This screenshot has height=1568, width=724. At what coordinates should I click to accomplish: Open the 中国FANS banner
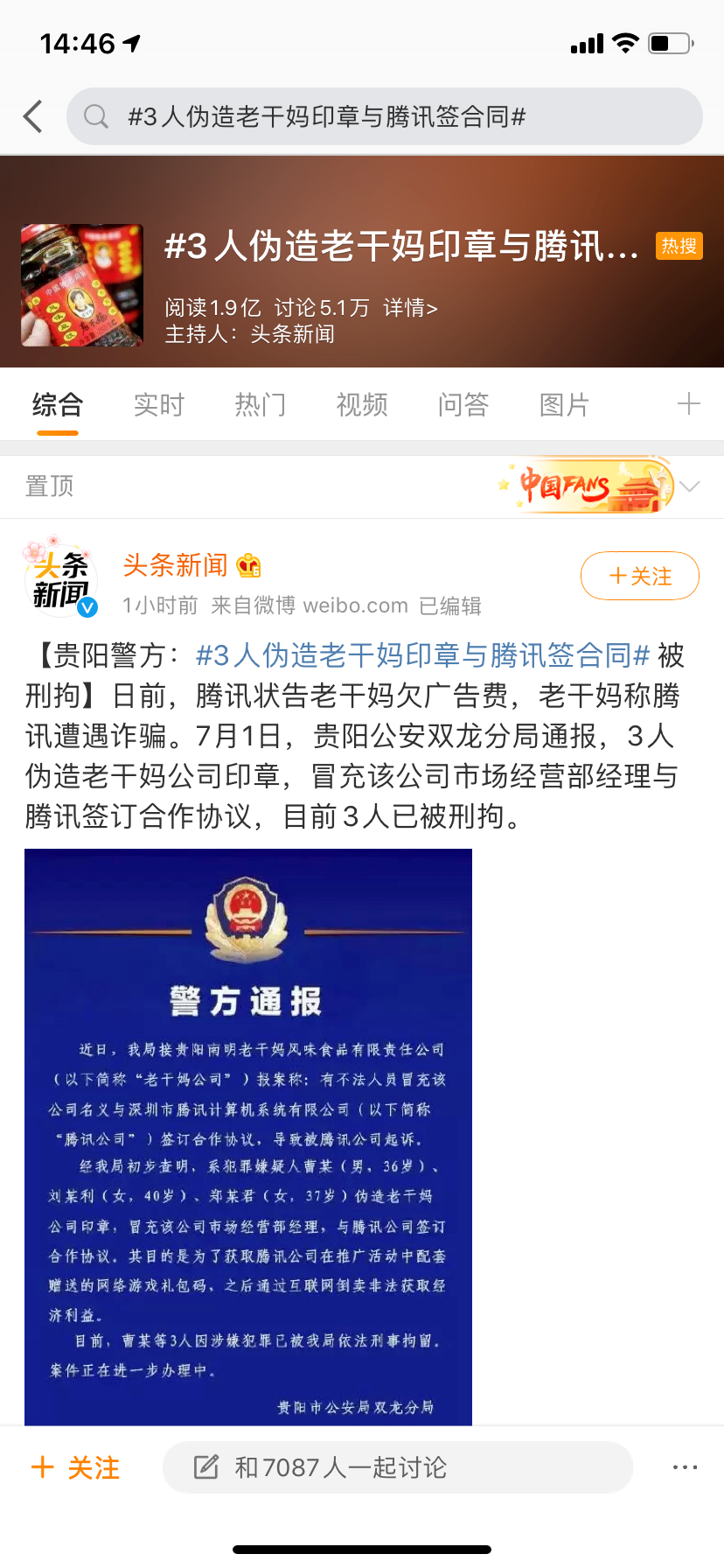click(586, 486)
